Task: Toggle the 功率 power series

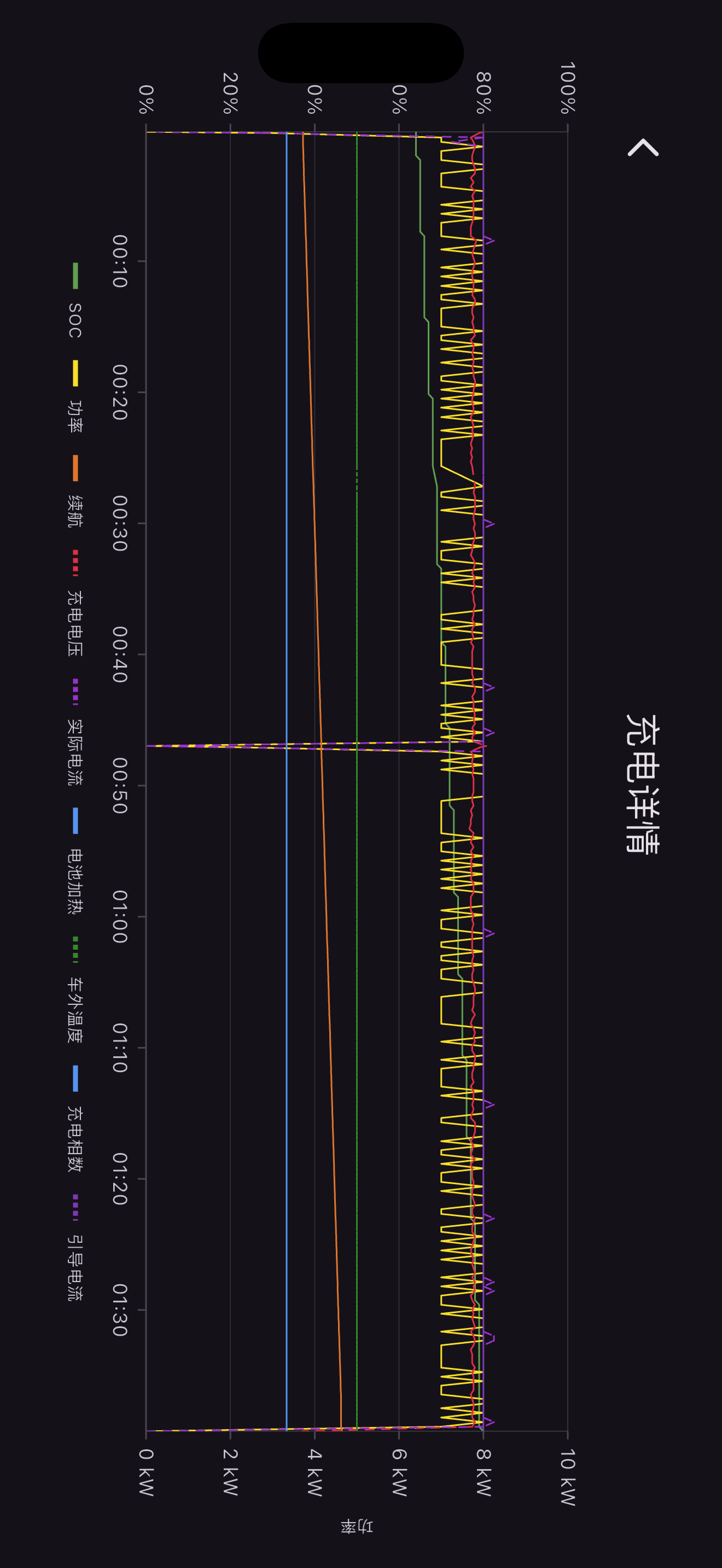Action: tap(74, 399)
